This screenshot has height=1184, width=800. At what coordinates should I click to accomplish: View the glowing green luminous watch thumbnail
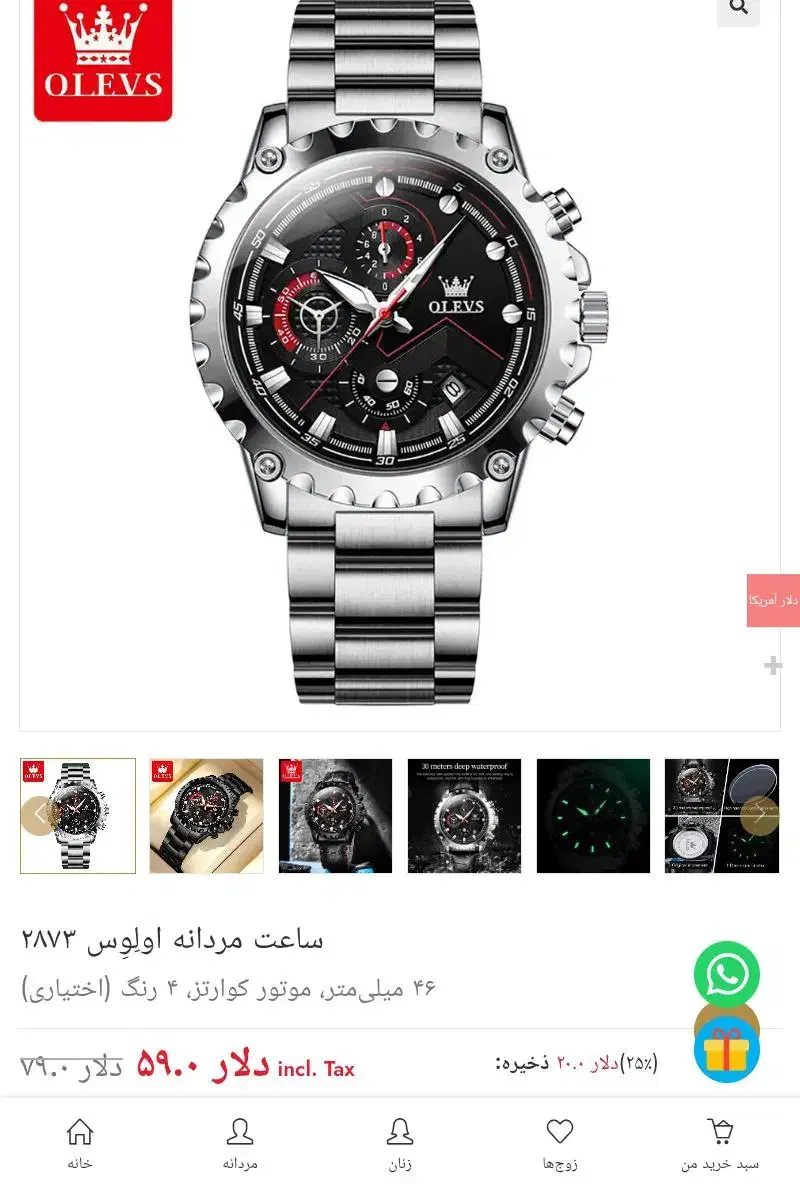[x=593, y=815]
